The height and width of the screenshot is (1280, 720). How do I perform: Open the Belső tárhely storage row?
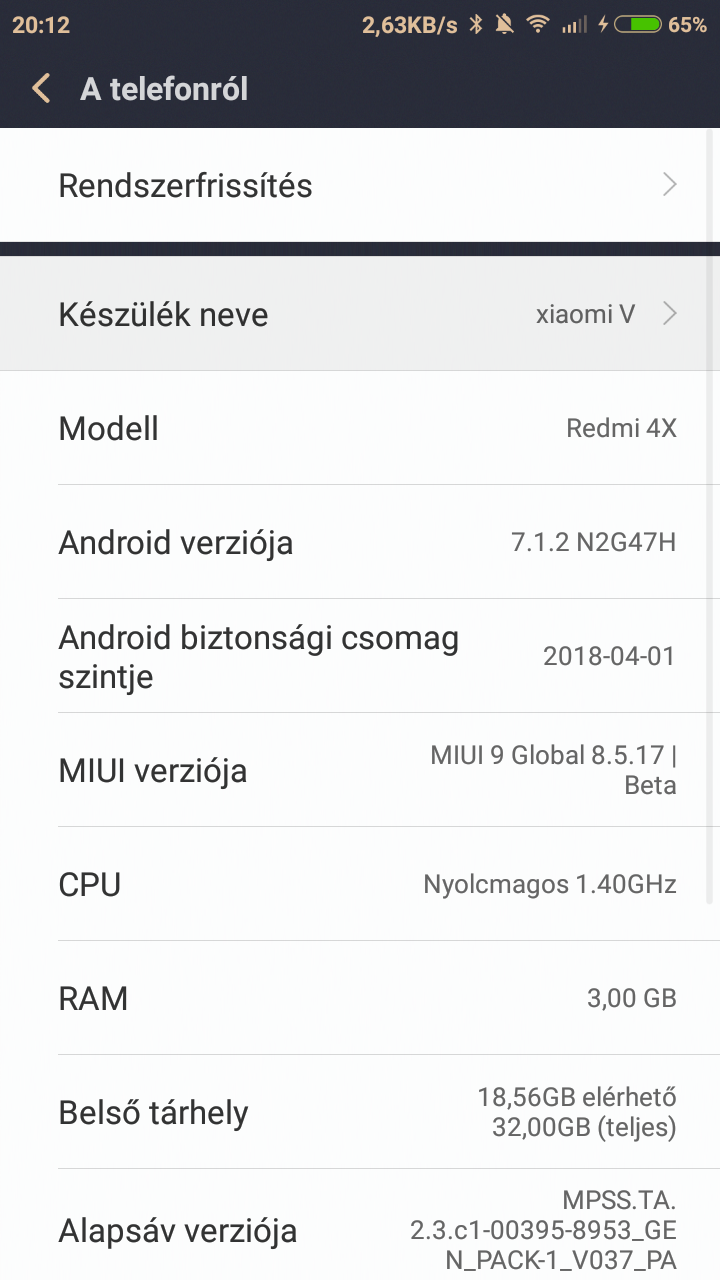point(360,1112)
